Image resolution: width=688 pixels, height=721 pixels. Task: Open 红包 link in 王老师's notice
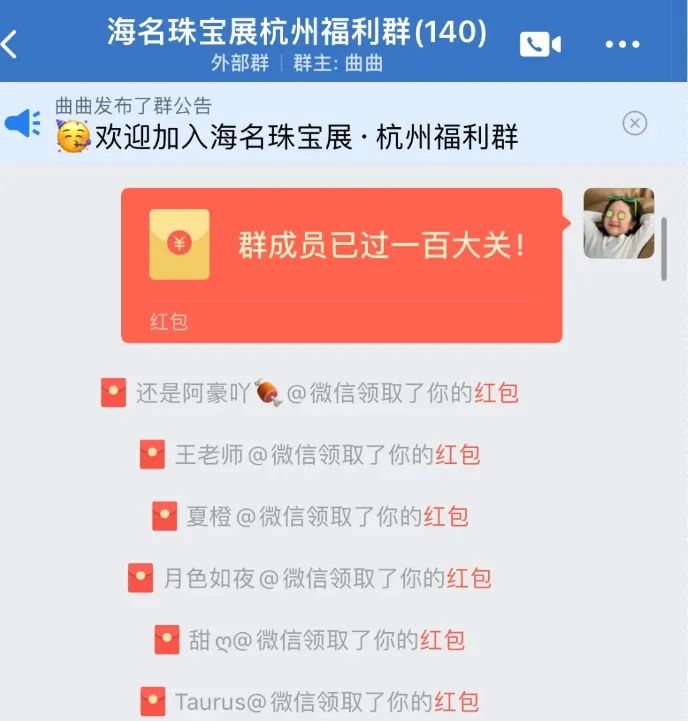(458, 455)
